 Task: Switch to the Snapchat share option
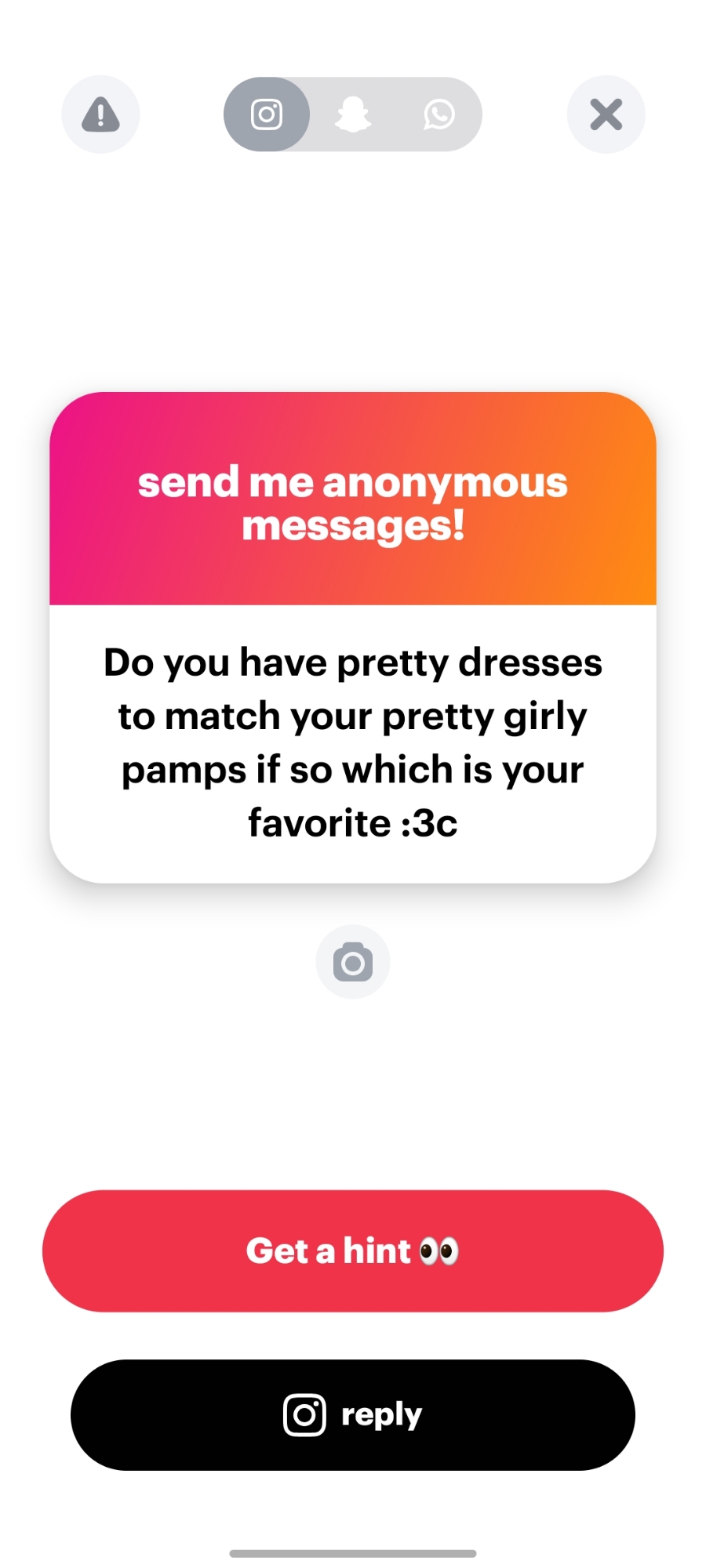(353, 114)
